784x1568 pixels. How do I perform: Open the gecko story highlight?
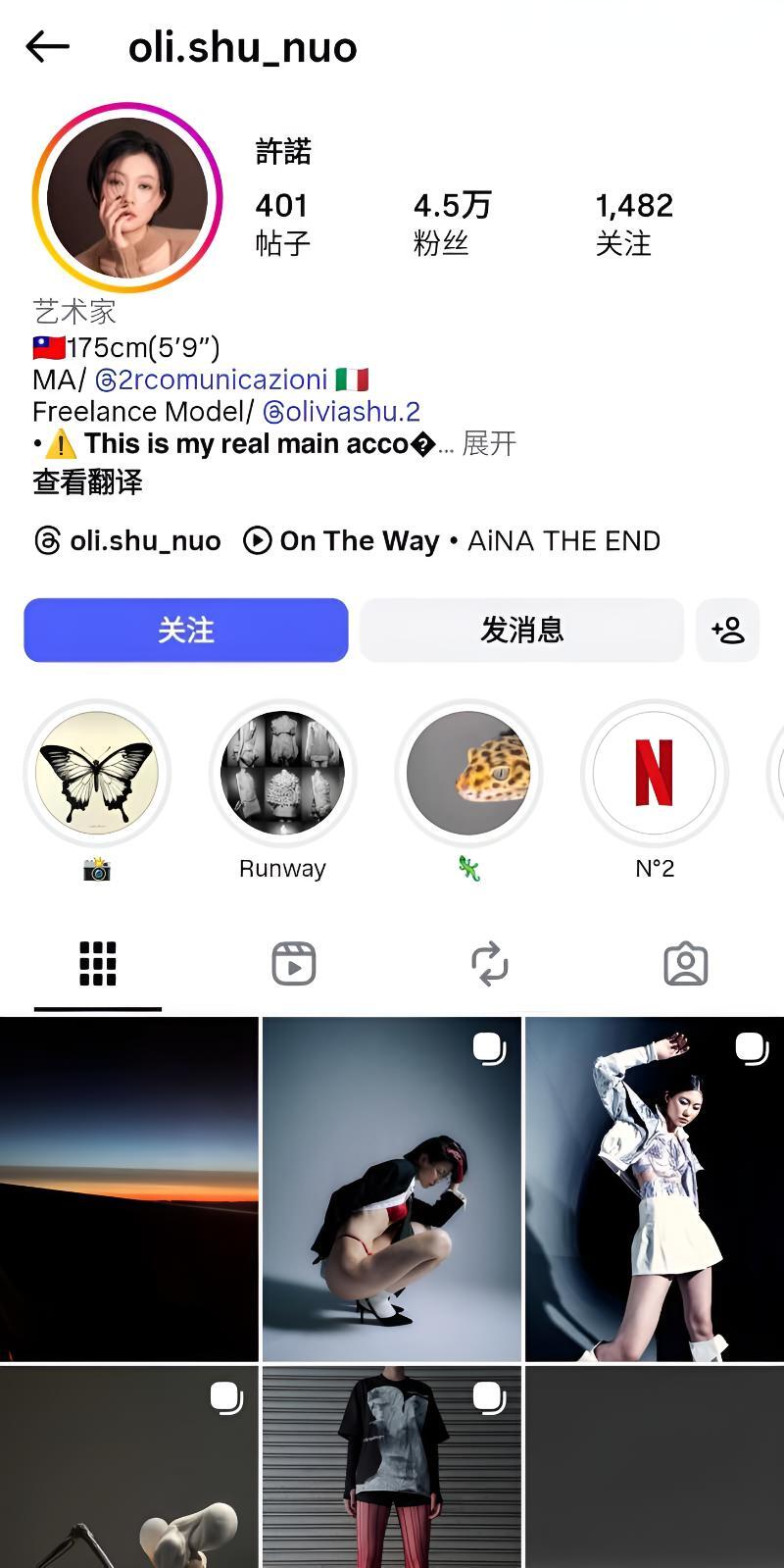(468, 773)
